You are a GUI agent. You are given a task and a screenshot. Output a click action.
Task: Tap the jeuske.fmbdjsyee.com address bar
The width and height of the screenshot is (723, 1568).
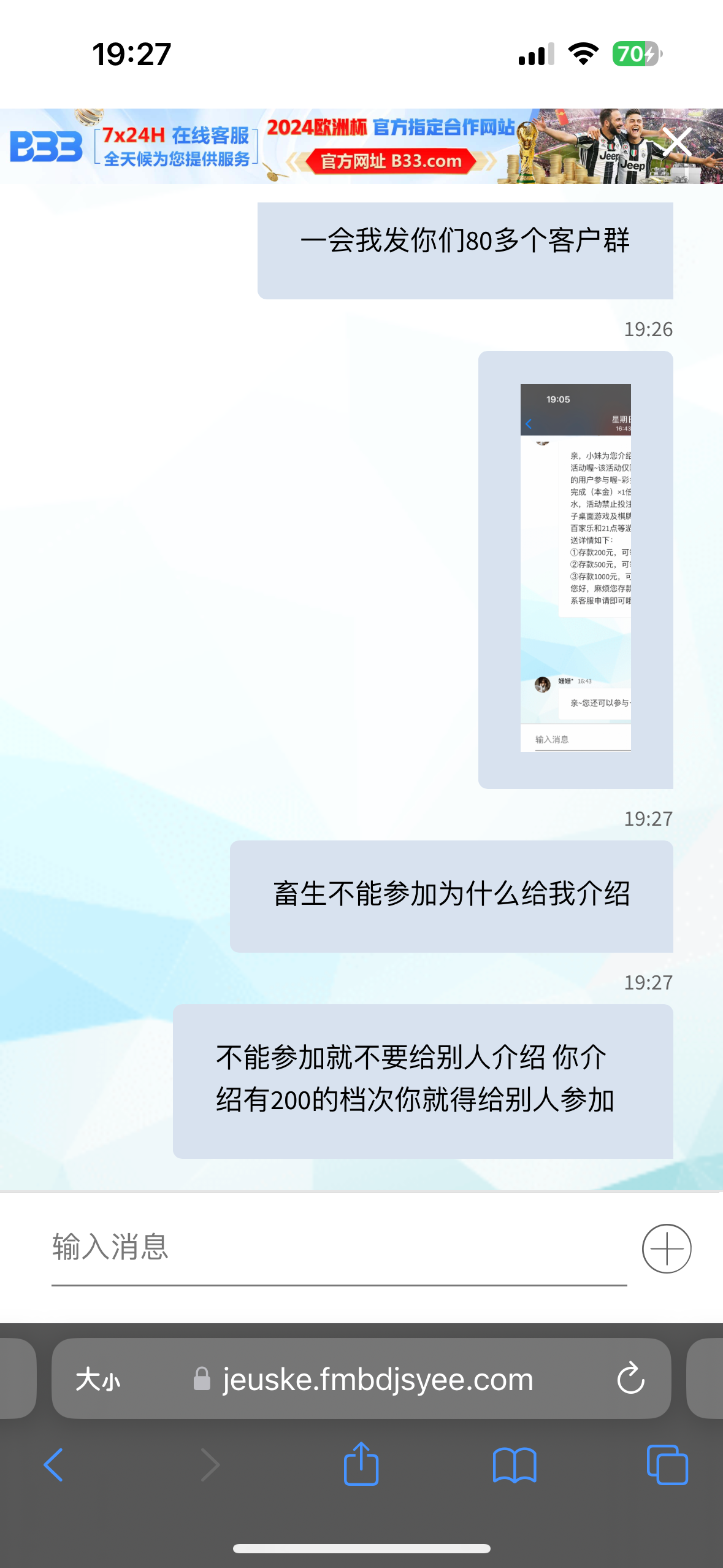(x=377, y=1380)
